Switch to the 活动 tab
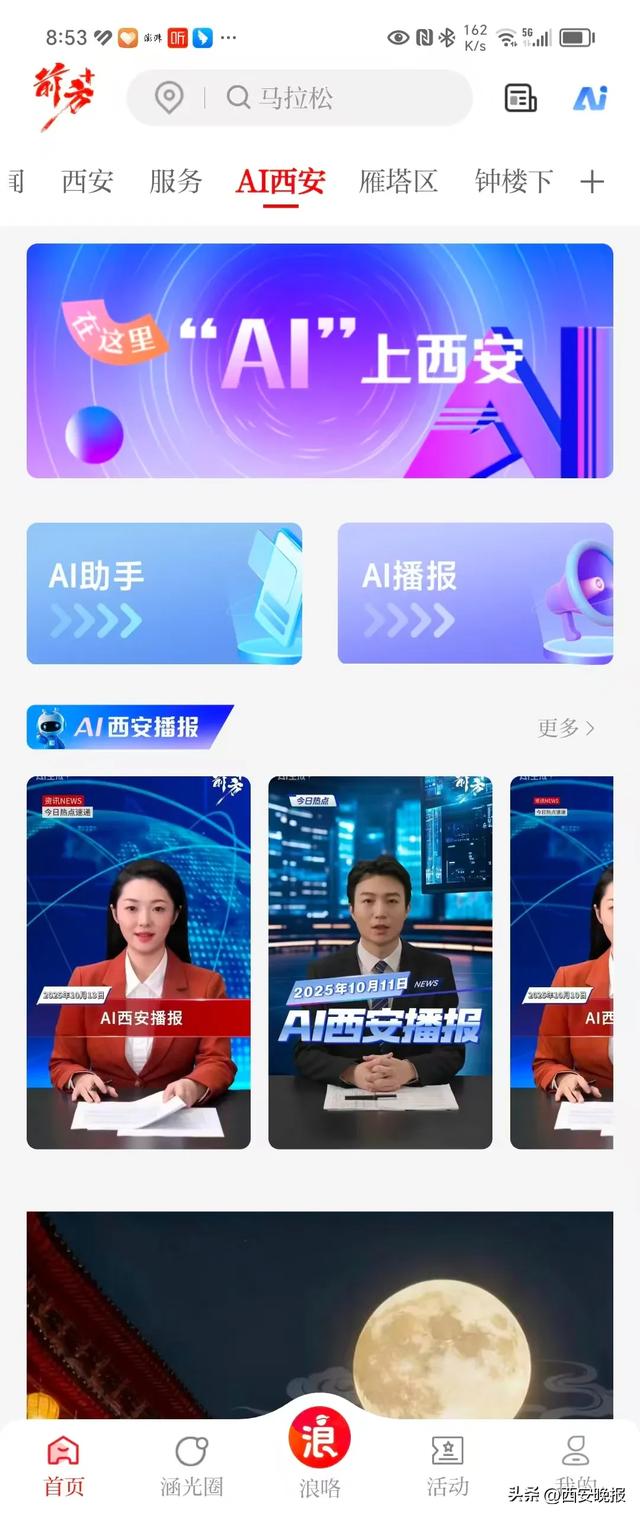 coord(447,1465)
